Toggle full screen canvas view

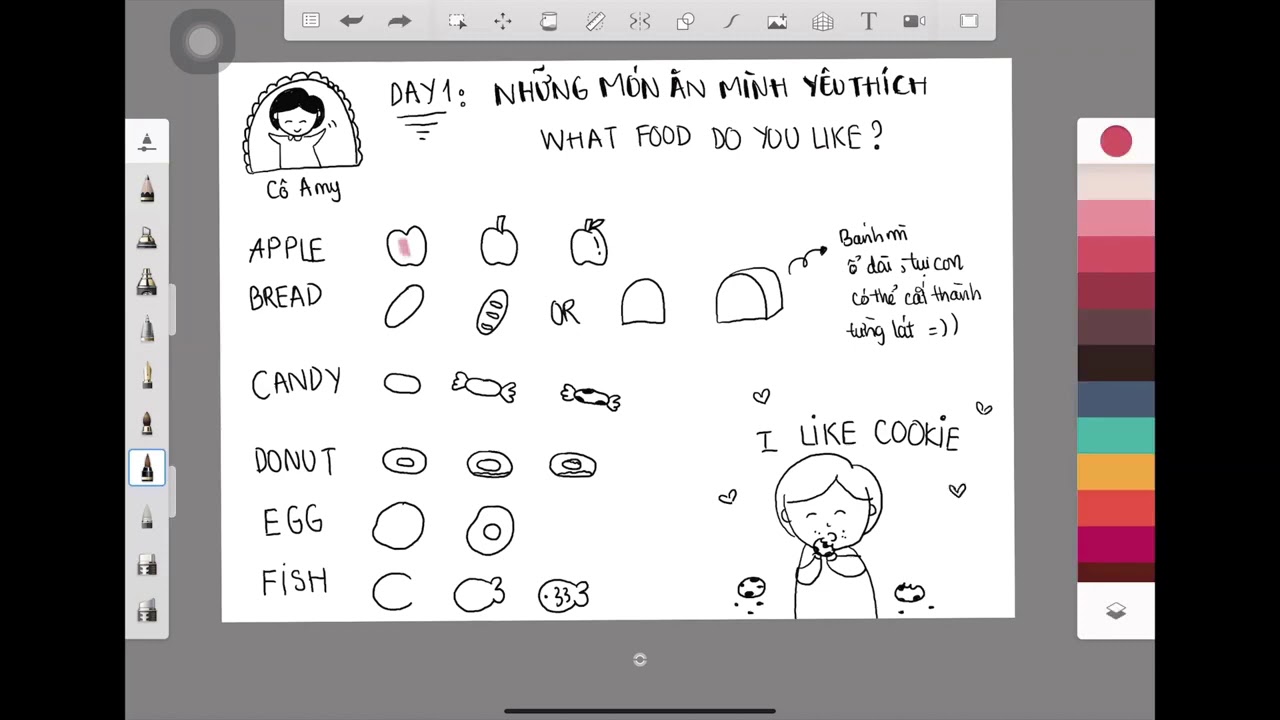pyautogui.click(x=969, y=21)
